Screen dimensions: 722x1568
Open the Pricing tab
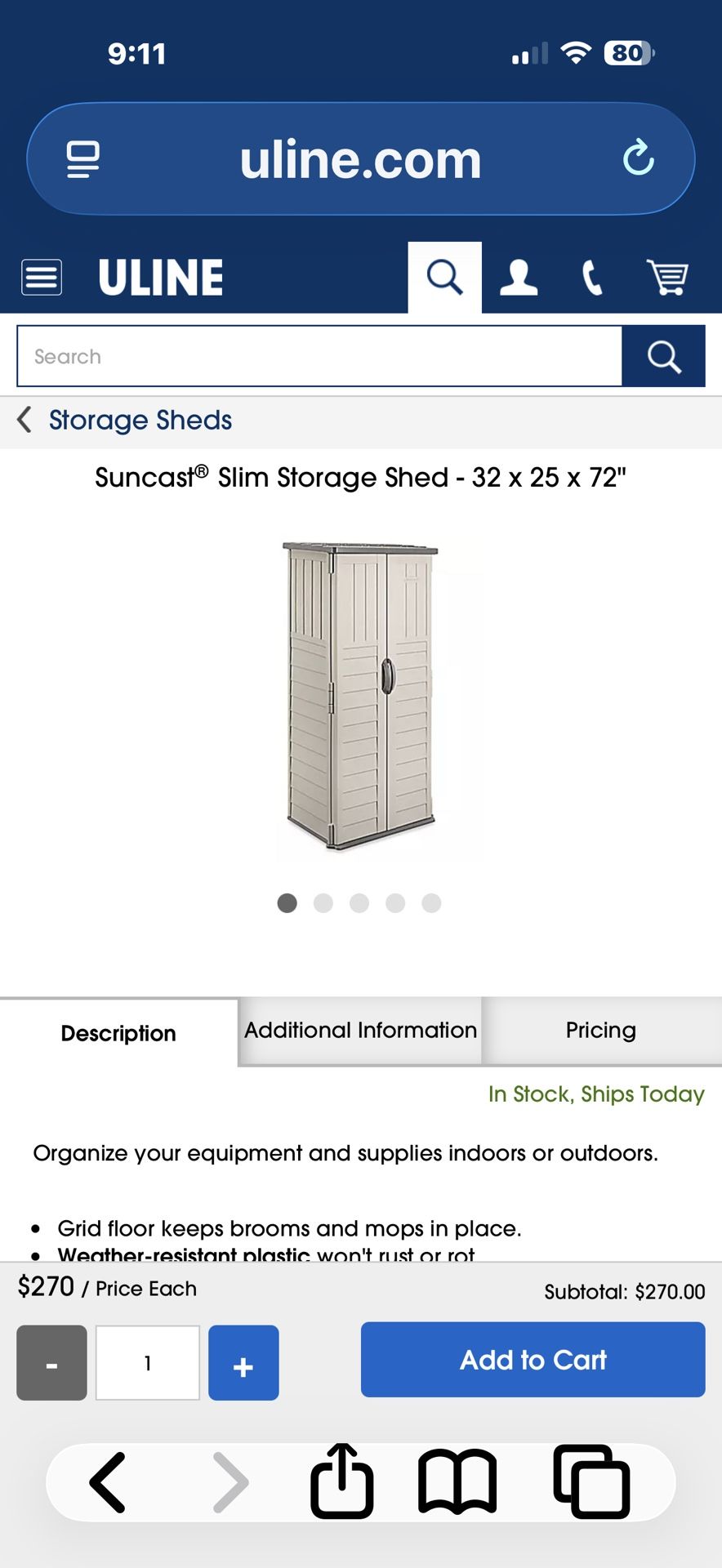pyautogui.click(x=600, y=1031)
